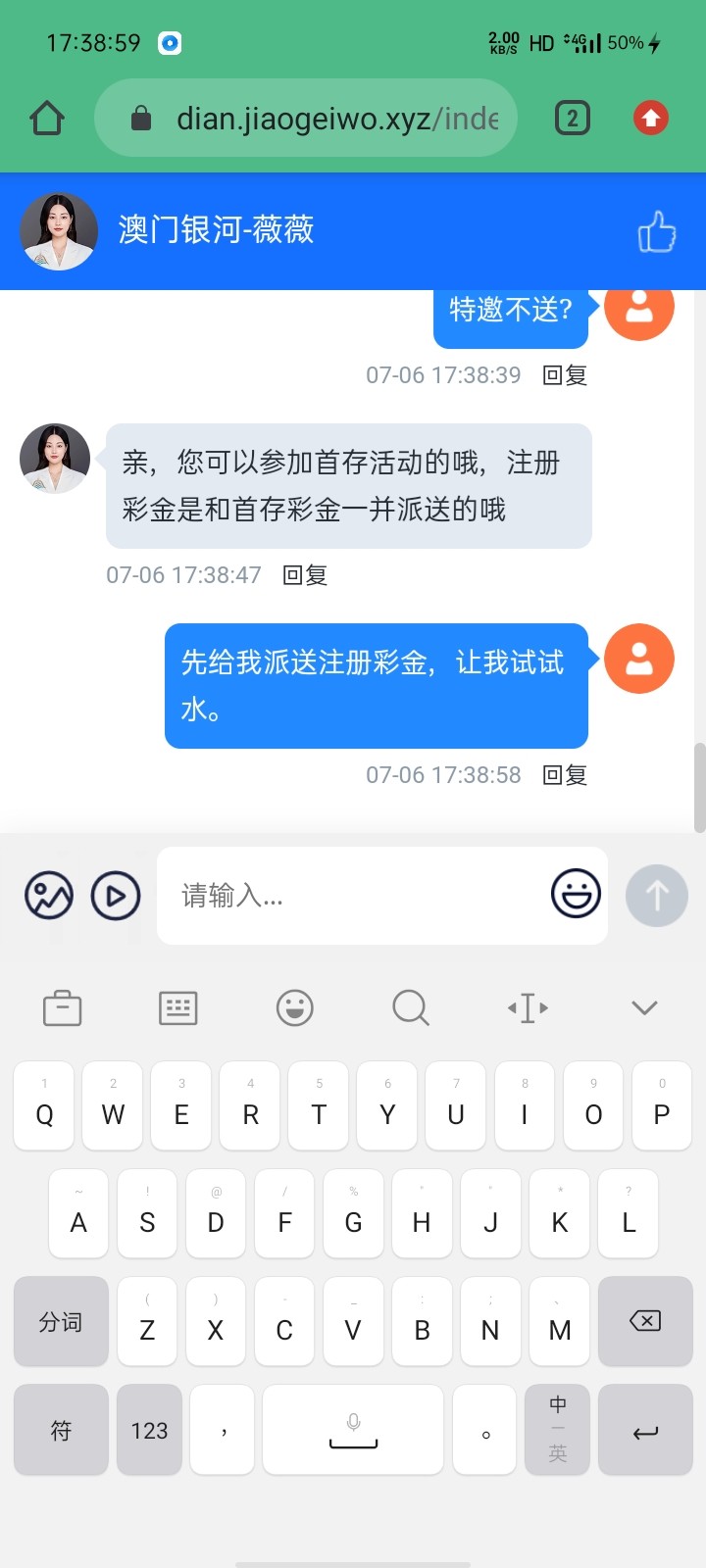Focus the 请输入 message field

(x=353, y=895)
